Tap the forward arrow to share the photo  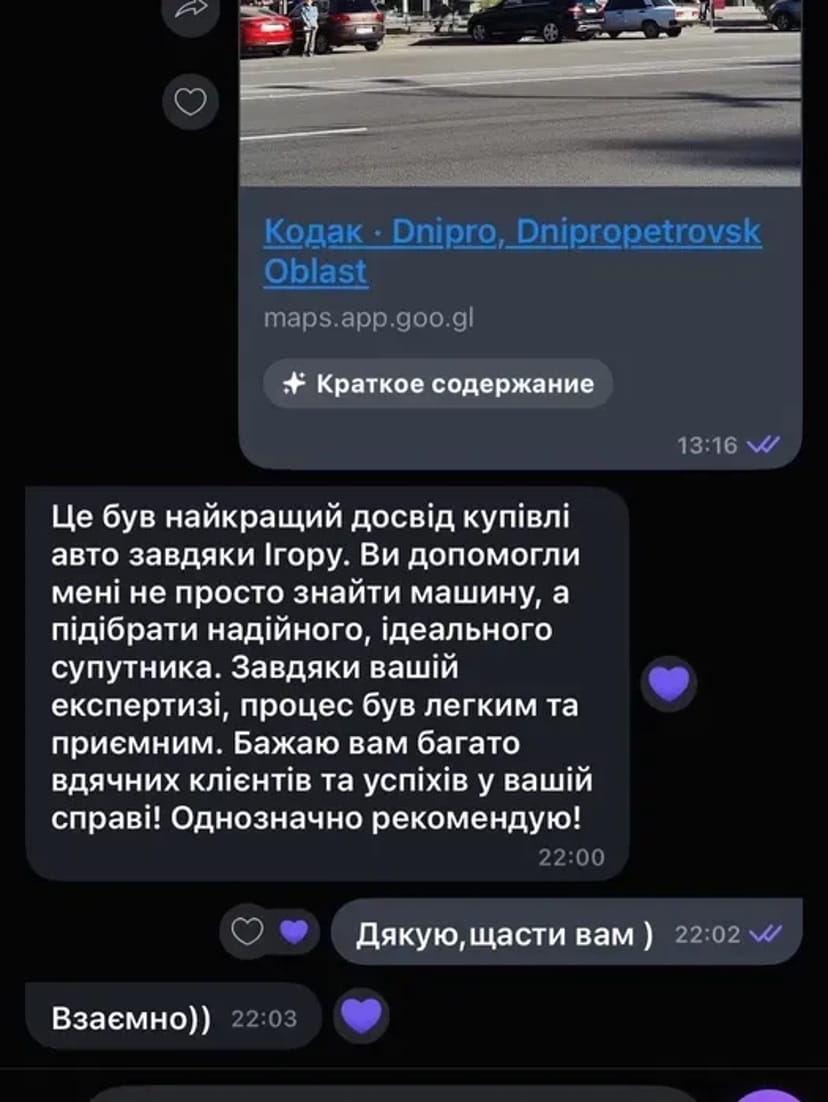(190, 16)
